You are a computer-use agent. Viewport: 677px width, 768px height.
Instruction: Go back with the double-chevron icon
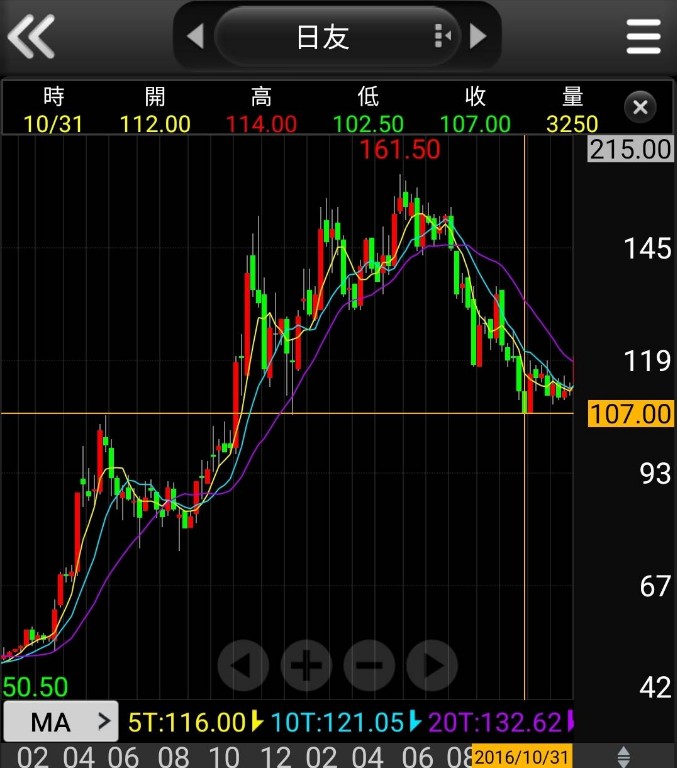[31, 37]
